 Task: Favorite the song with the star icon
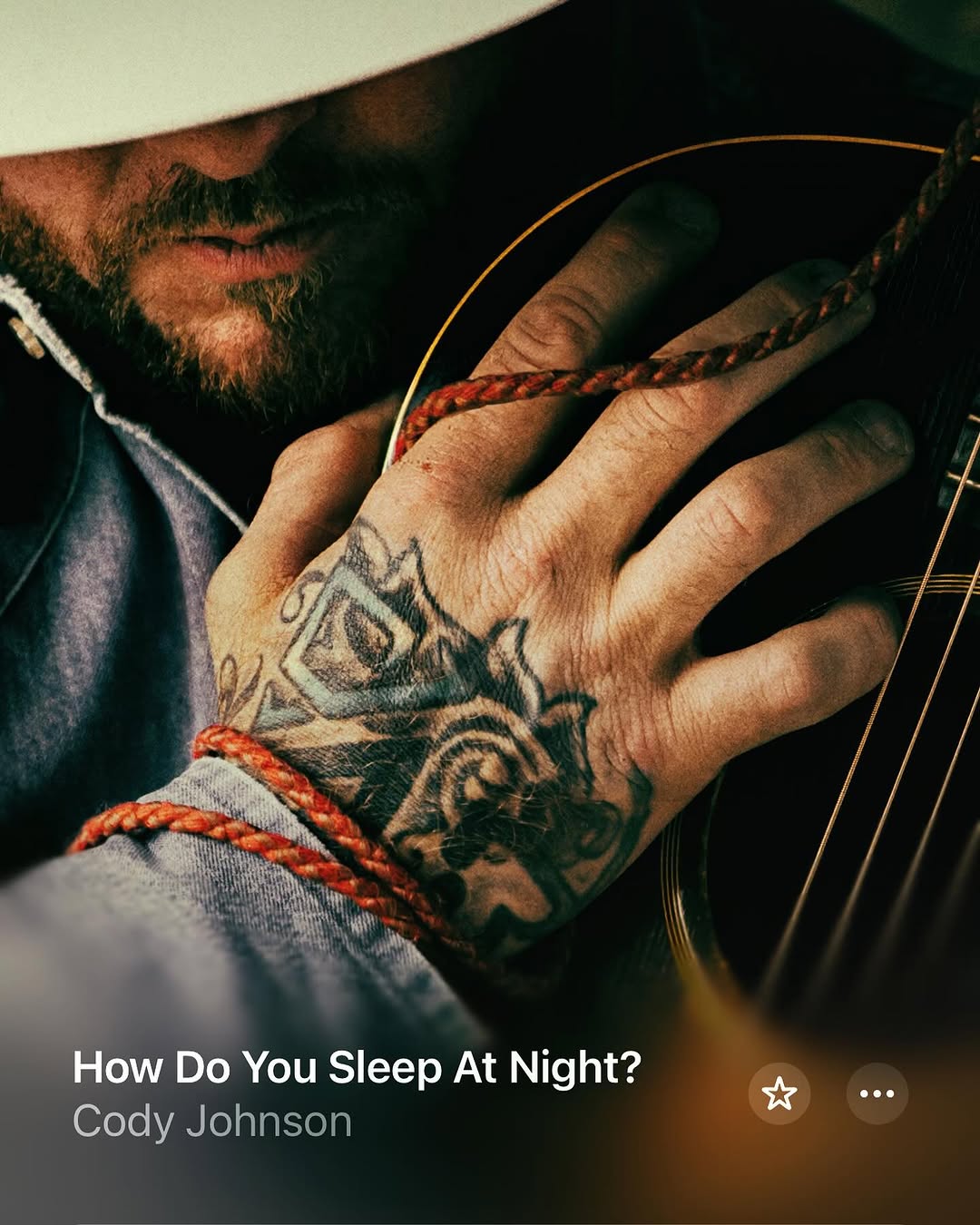pyautogui.click(x=779, y=1093)
